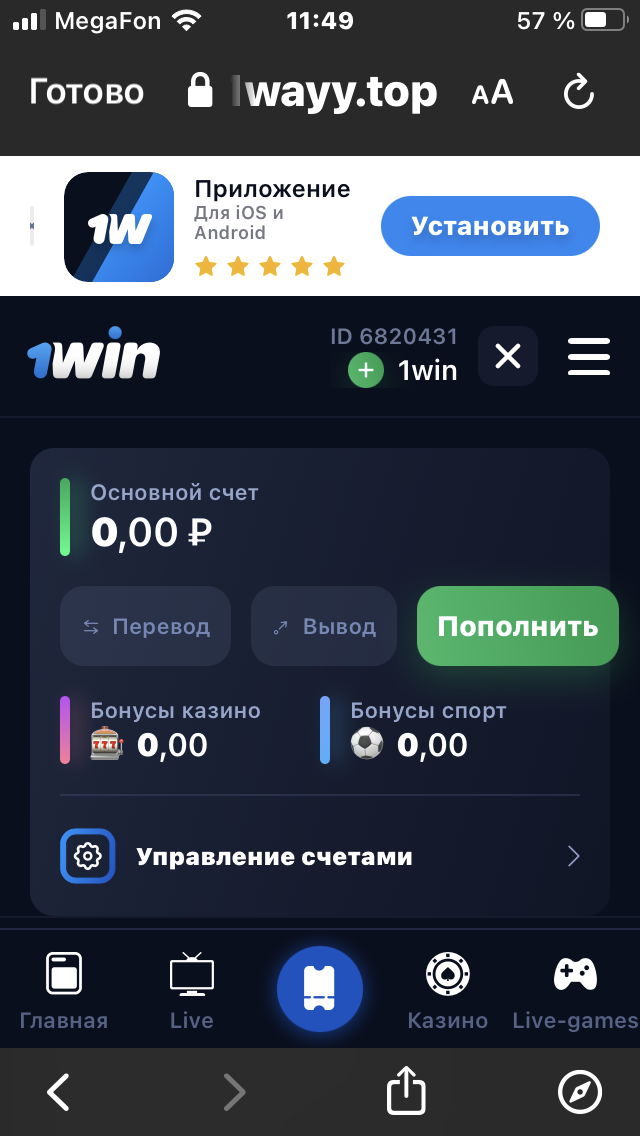Switch to the Казино tab
Screen dimensions: 640x1136
coord(447,990)
